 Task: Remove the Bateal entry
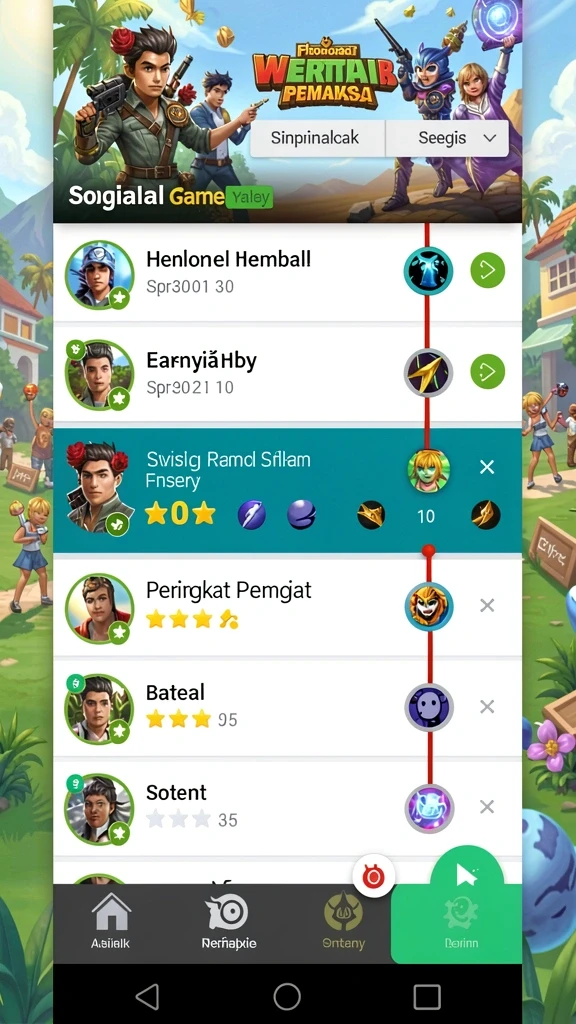pos(487,707)
